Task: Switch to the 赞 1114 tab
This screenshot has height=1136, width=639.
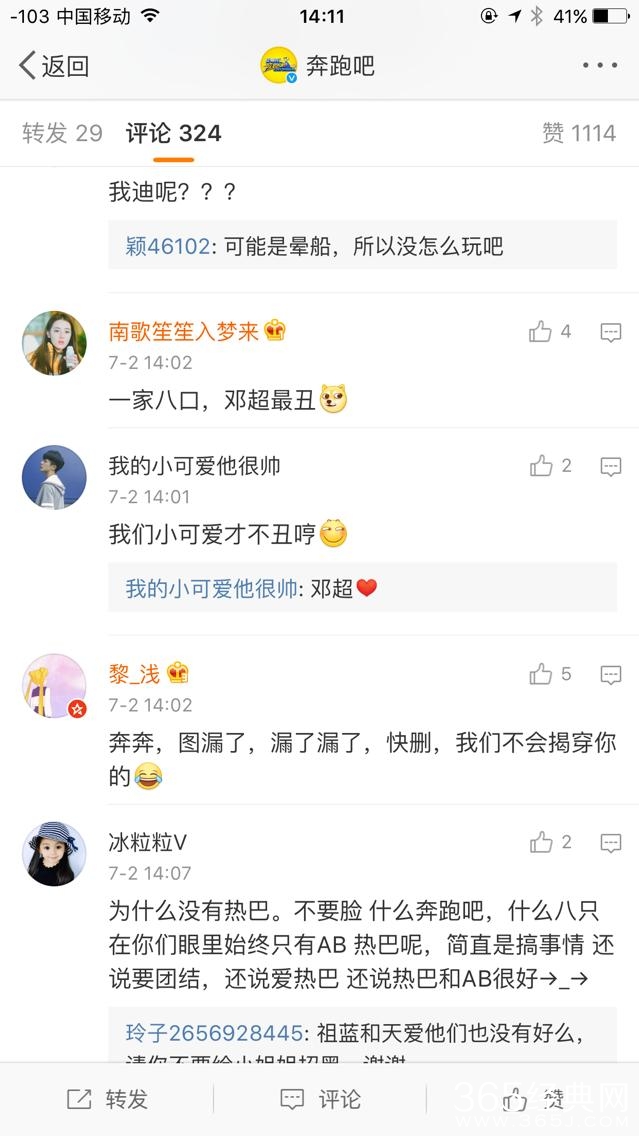Action: pyautogui.click(x=578, y=133)
